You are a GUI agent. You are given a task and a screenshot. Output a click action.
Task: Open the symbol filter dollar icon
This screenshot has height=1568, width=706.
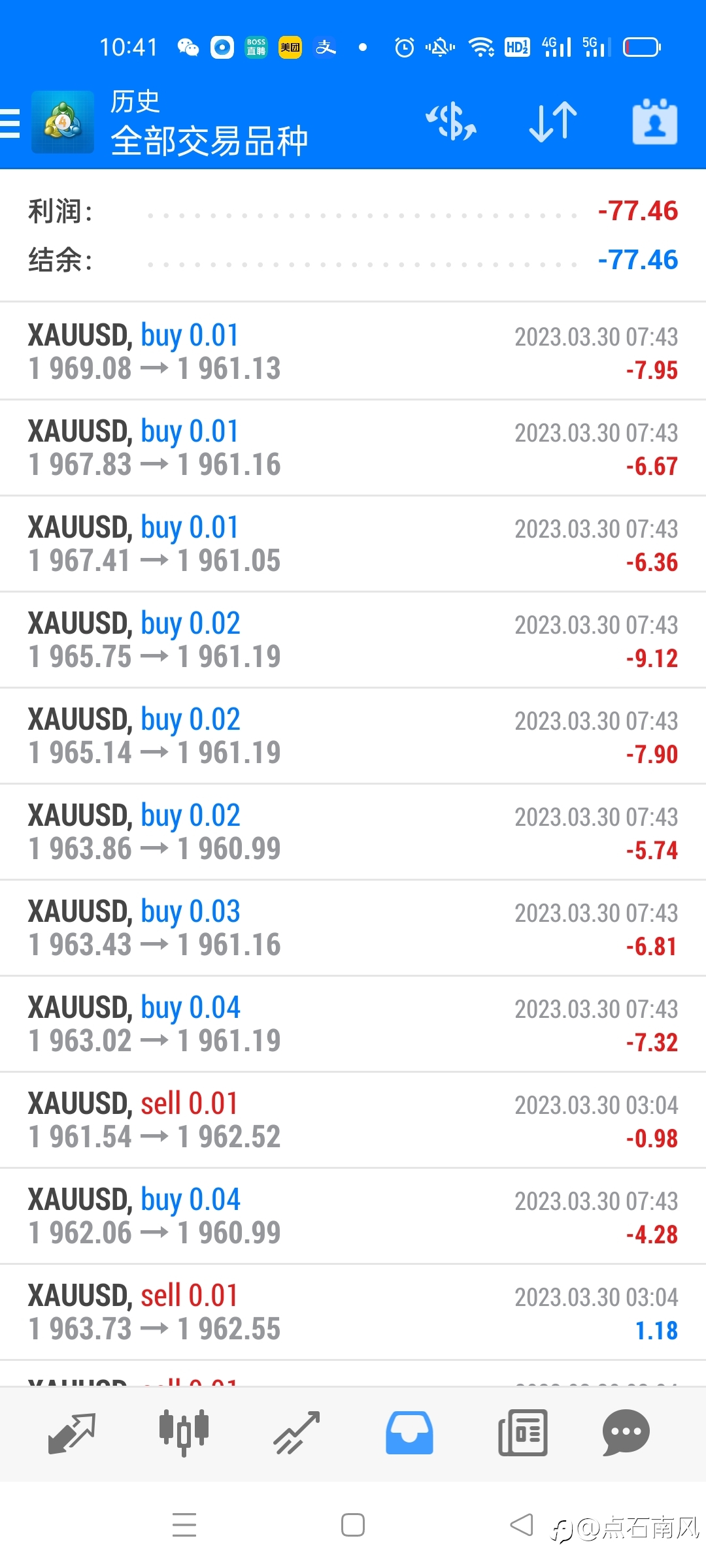pyautogui.click(x=451, y=122)
